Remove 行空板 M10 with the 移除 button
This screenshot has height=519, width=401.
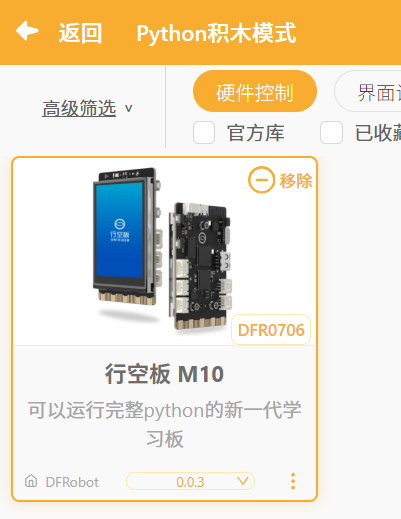coord(280,180)
